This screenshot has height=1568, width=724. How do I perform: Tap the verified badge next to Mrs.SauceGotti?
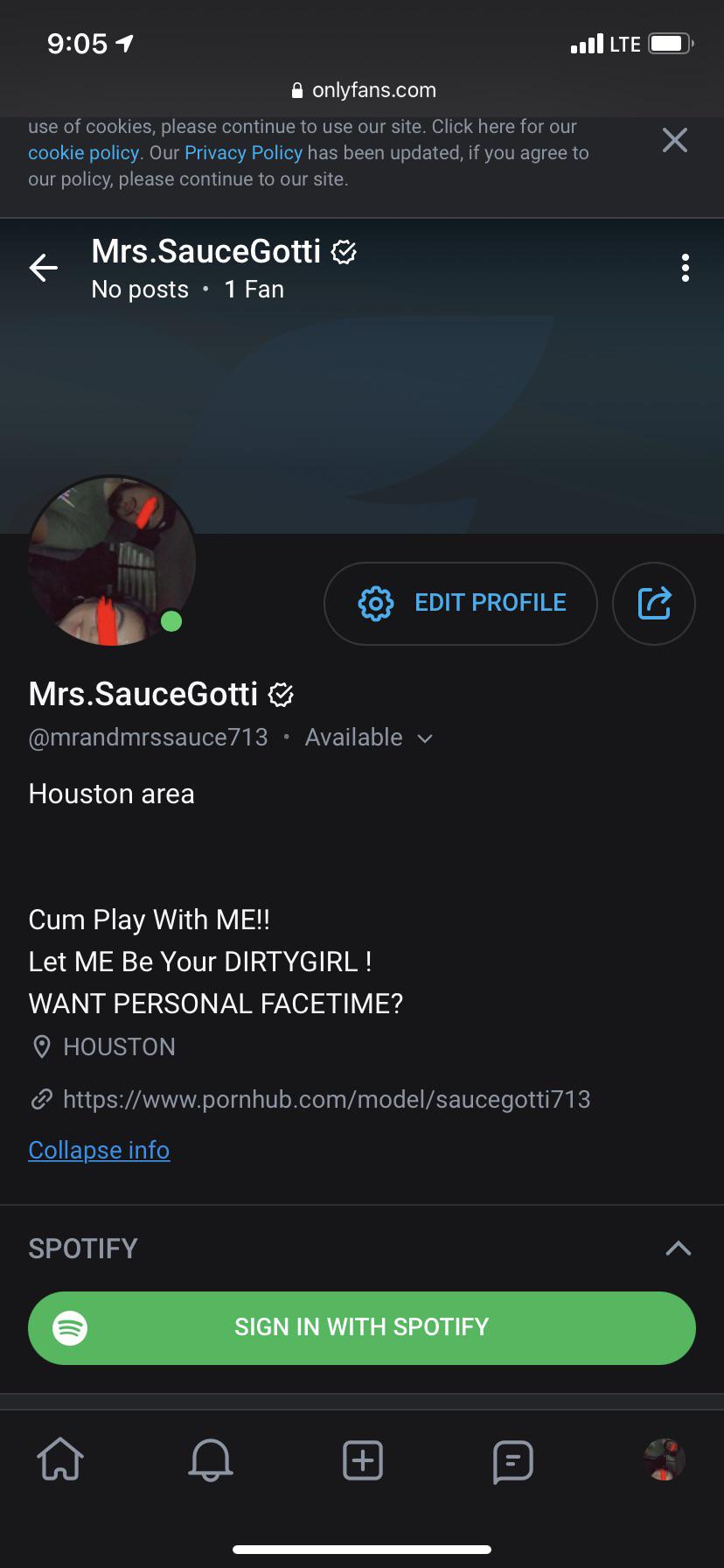pyautogui.click(x=281, y=695)
